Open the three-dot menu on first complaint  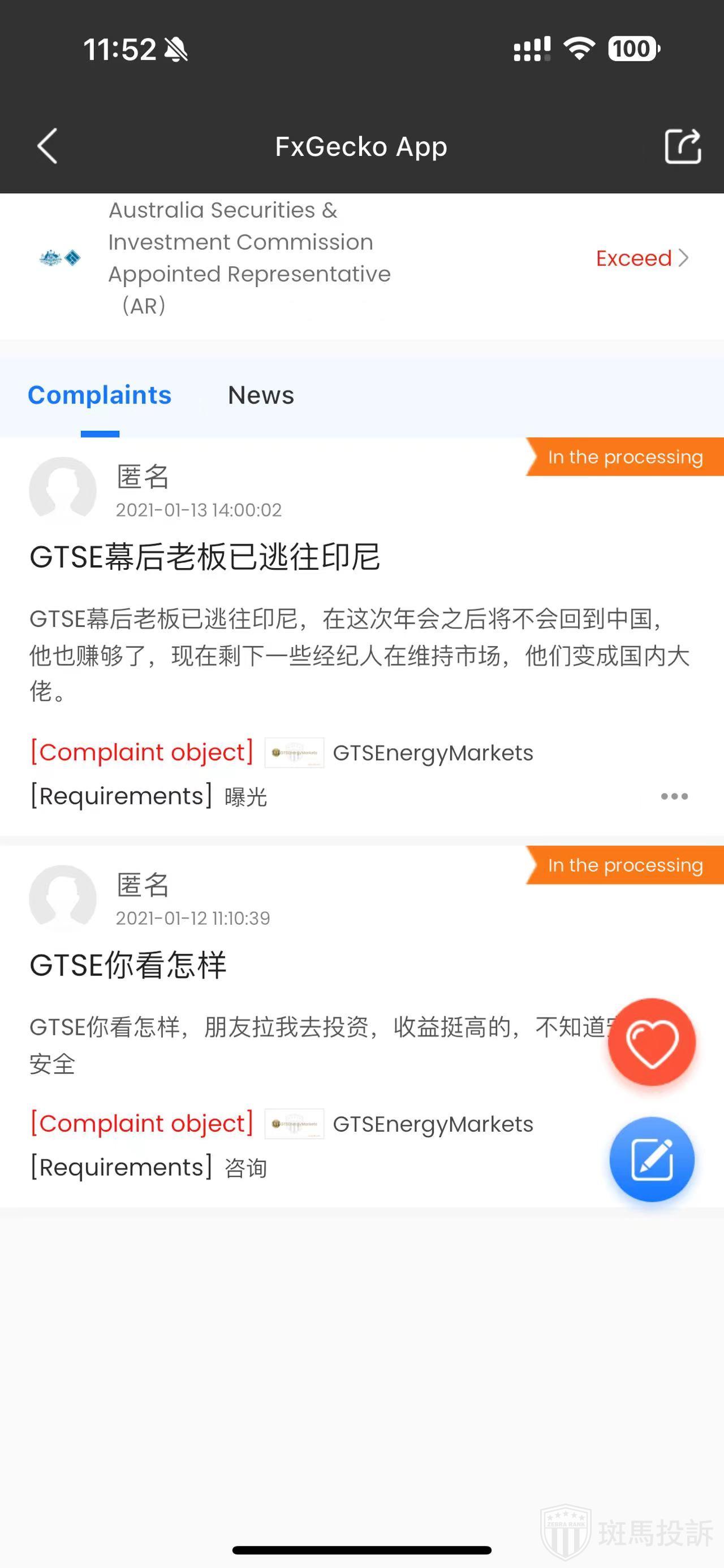tap(674, 796)
